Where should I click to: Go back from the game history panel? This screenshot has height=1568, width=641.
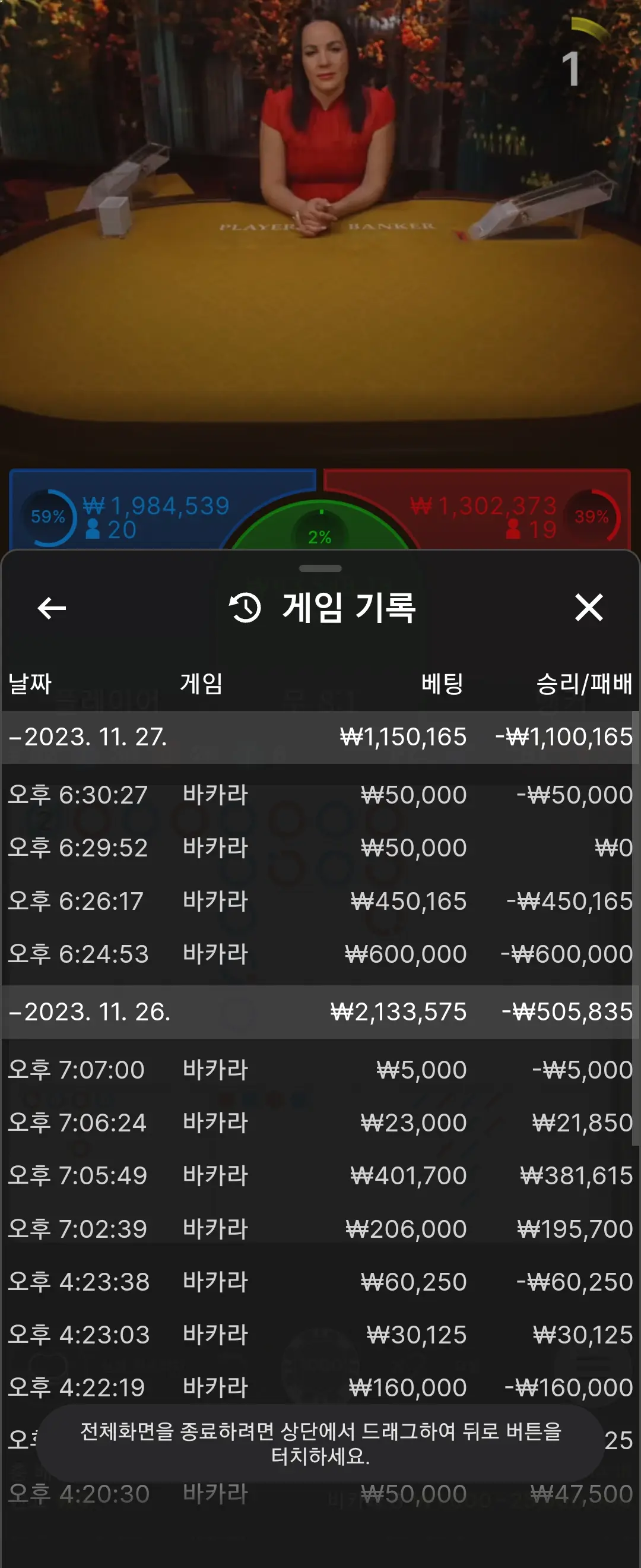click(52, 608)
